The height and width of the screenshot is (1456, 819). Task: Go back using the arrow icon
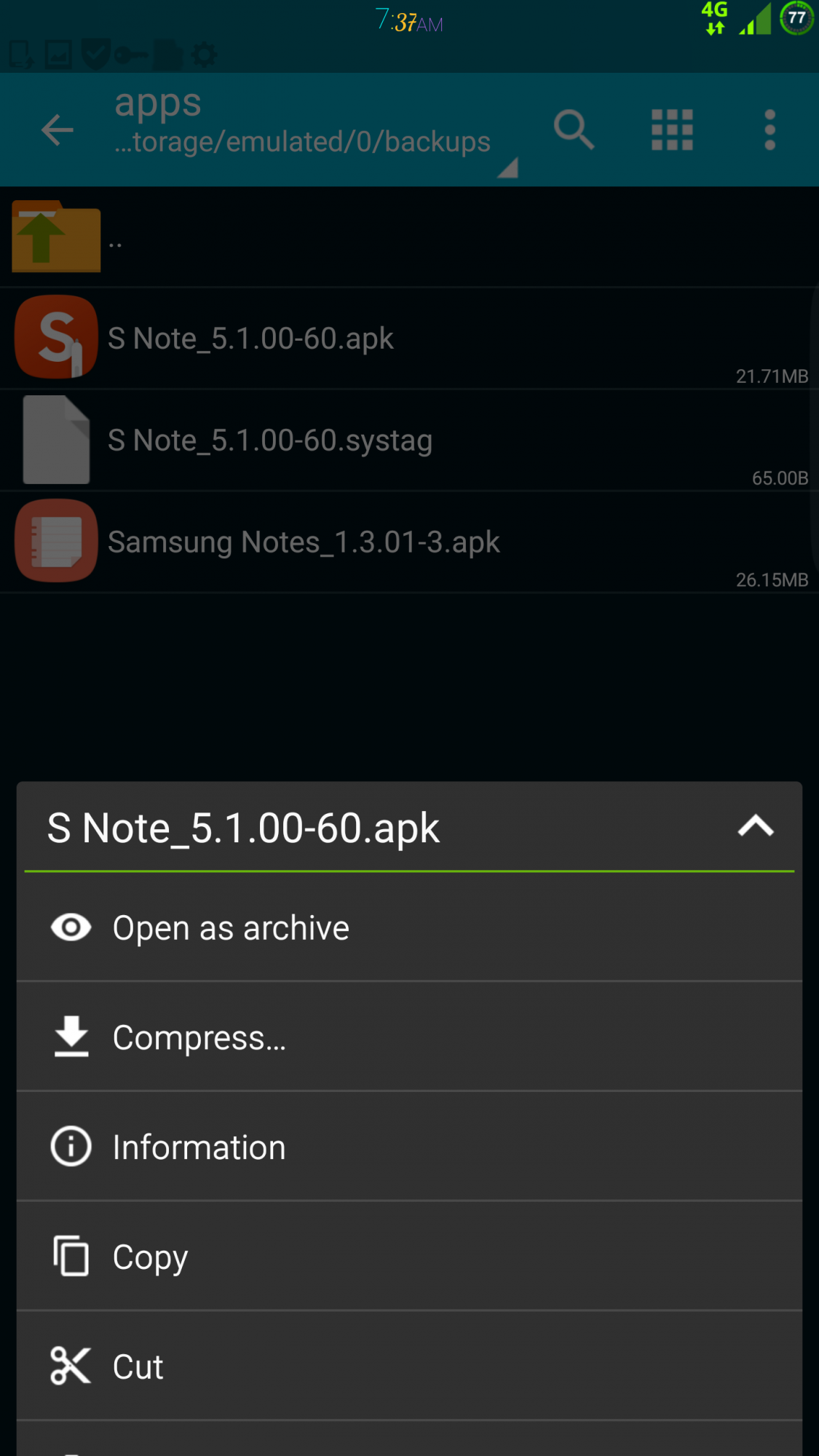[x=58, y=130]
